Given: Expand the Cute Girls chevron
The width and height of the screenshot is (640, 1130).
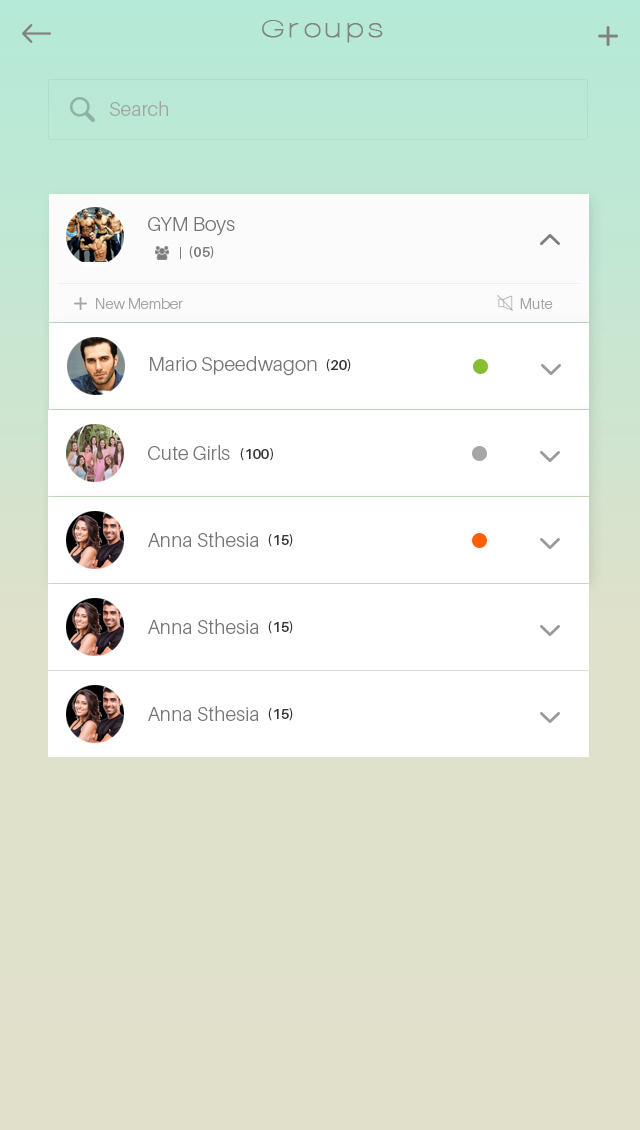Looking at the screenshot, I should (550, 456).
